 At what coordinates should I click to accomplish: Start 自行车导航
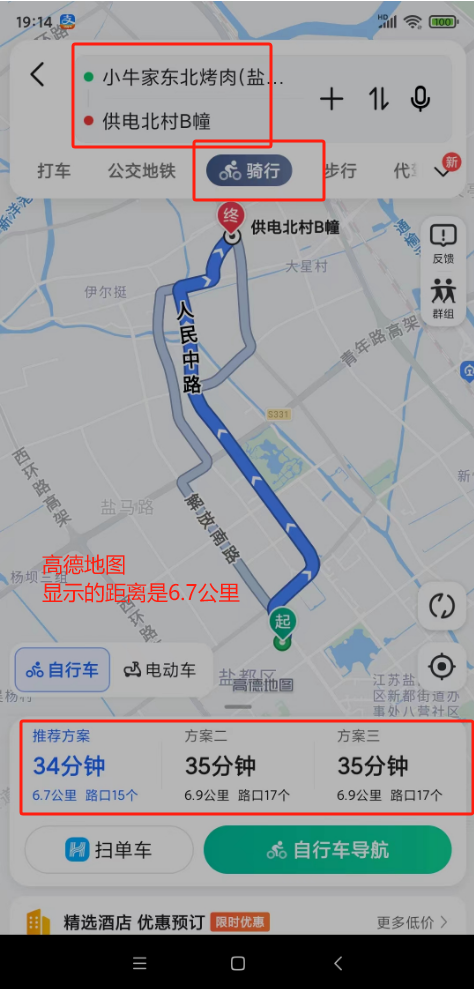[x=328, y=850]
